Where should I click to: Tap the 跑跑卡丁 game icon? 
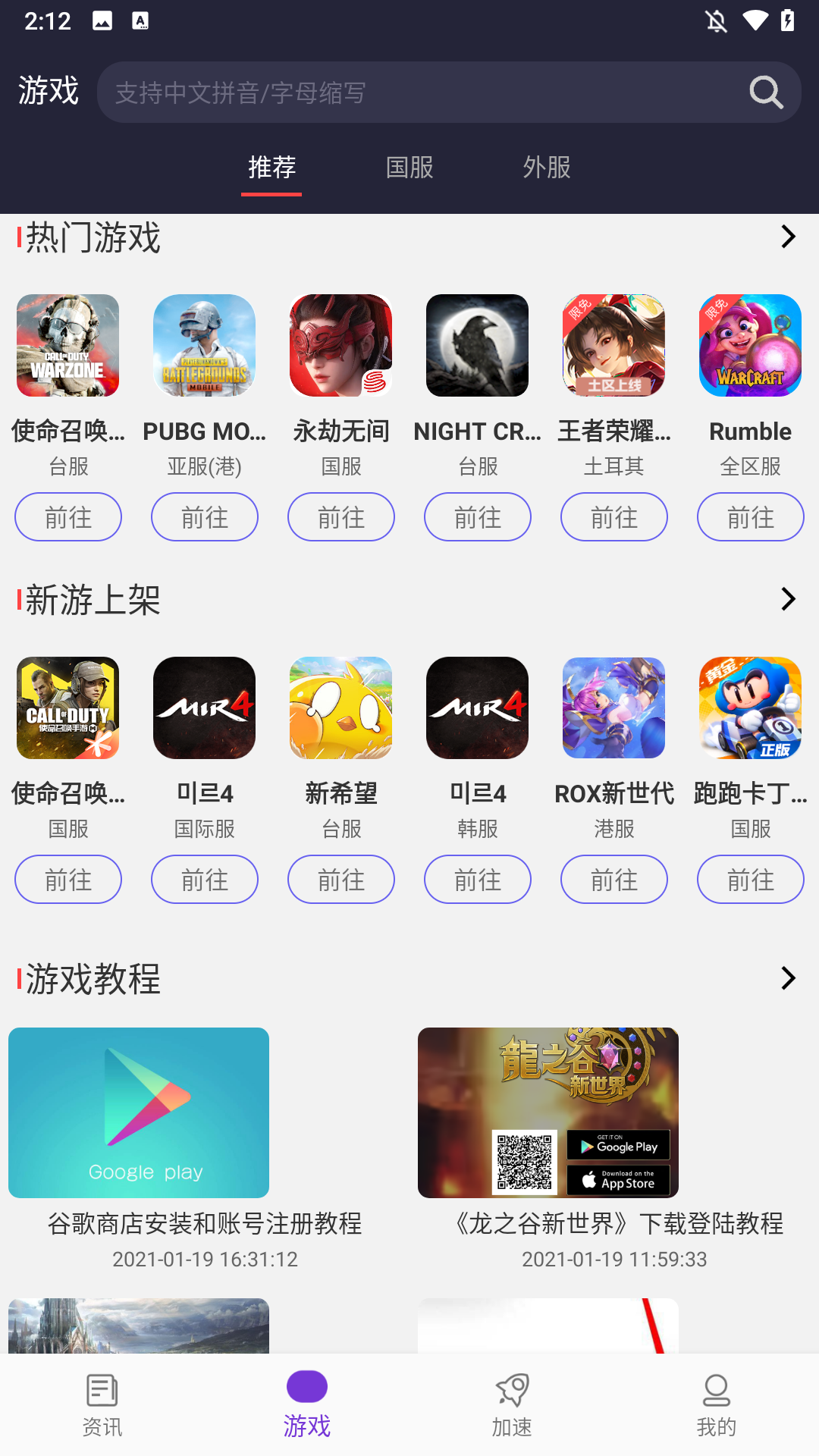pos(750,708)
